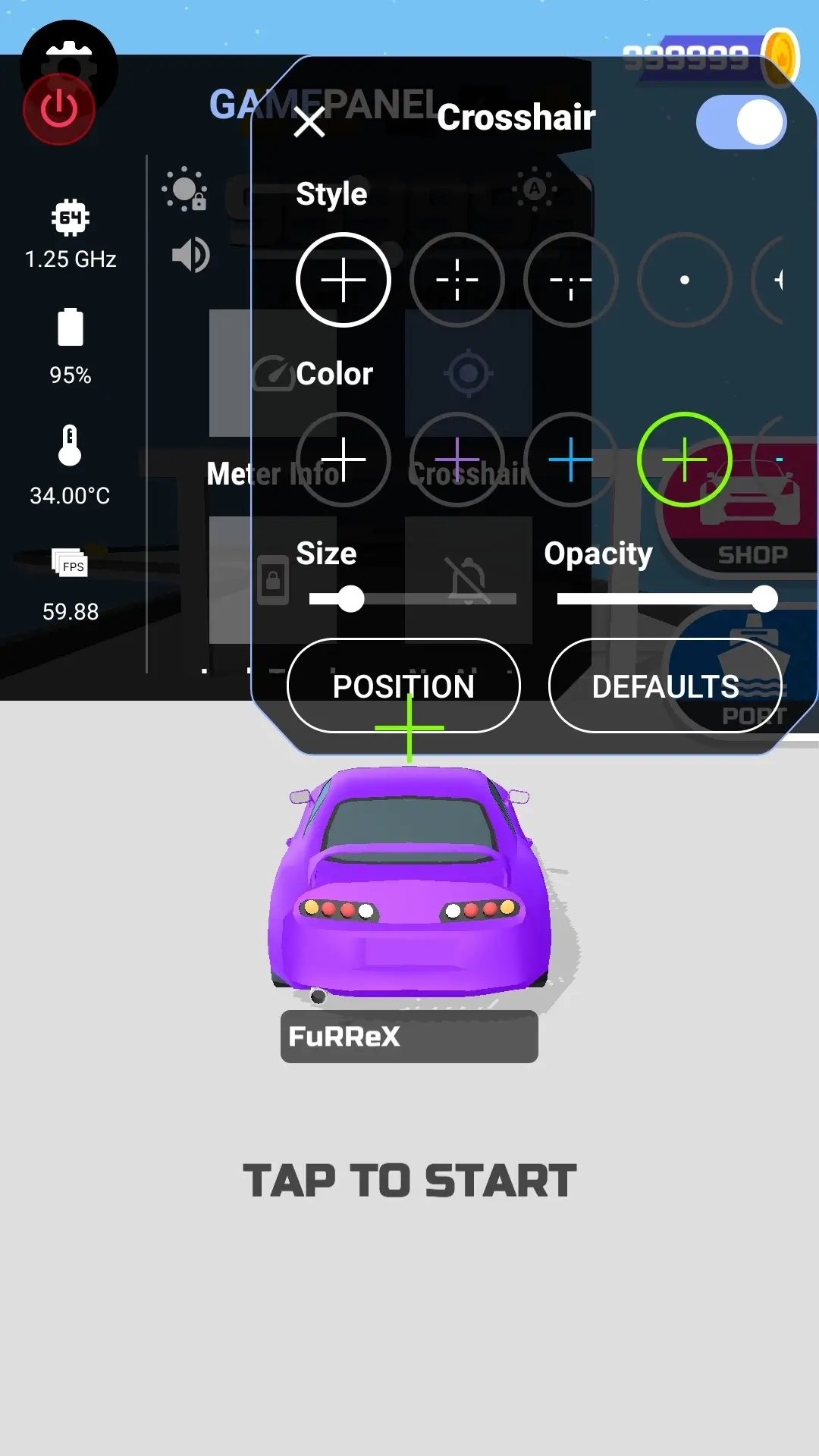The width and height of the screenshot is (819, 1456).
Task: Set crosshair color to blue
Action: pos(571,460)
